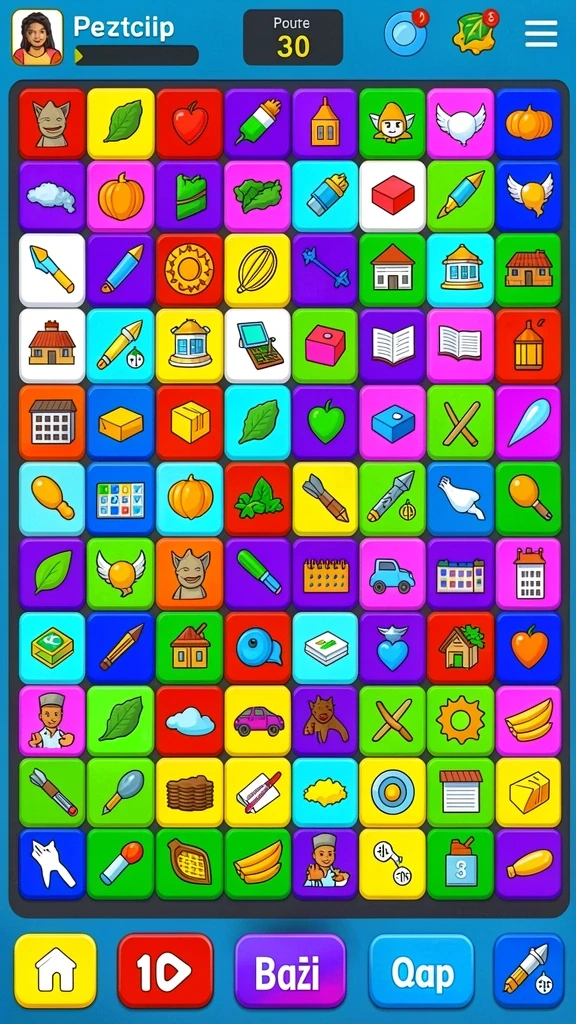The width and height of the screenshot is (576, 1024).
Task: Select the blue car on pink tile
Action: coord(392,574)
